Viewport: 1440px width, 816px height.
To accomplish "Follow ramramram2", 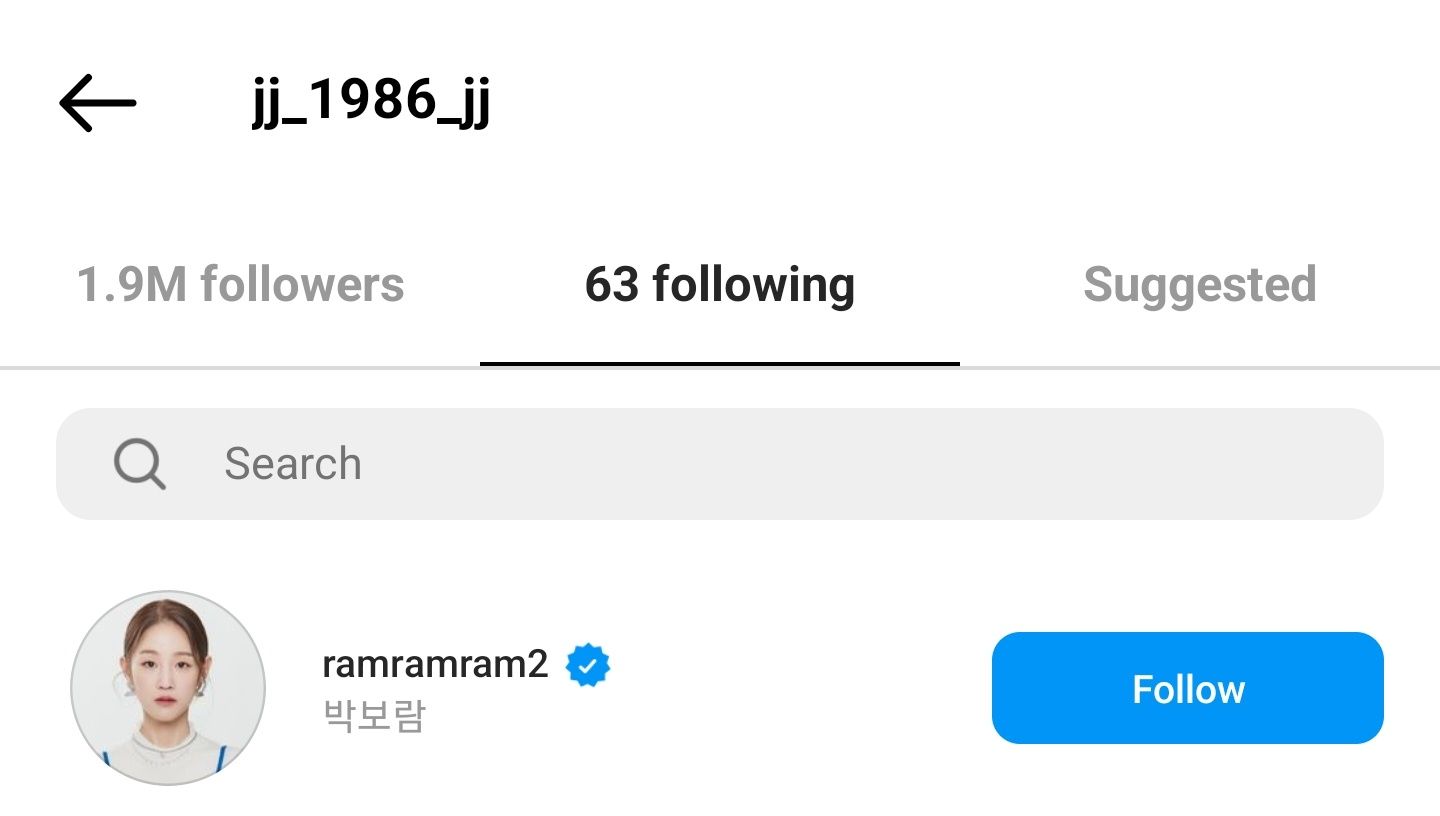I will click(x=1187, y=688).
